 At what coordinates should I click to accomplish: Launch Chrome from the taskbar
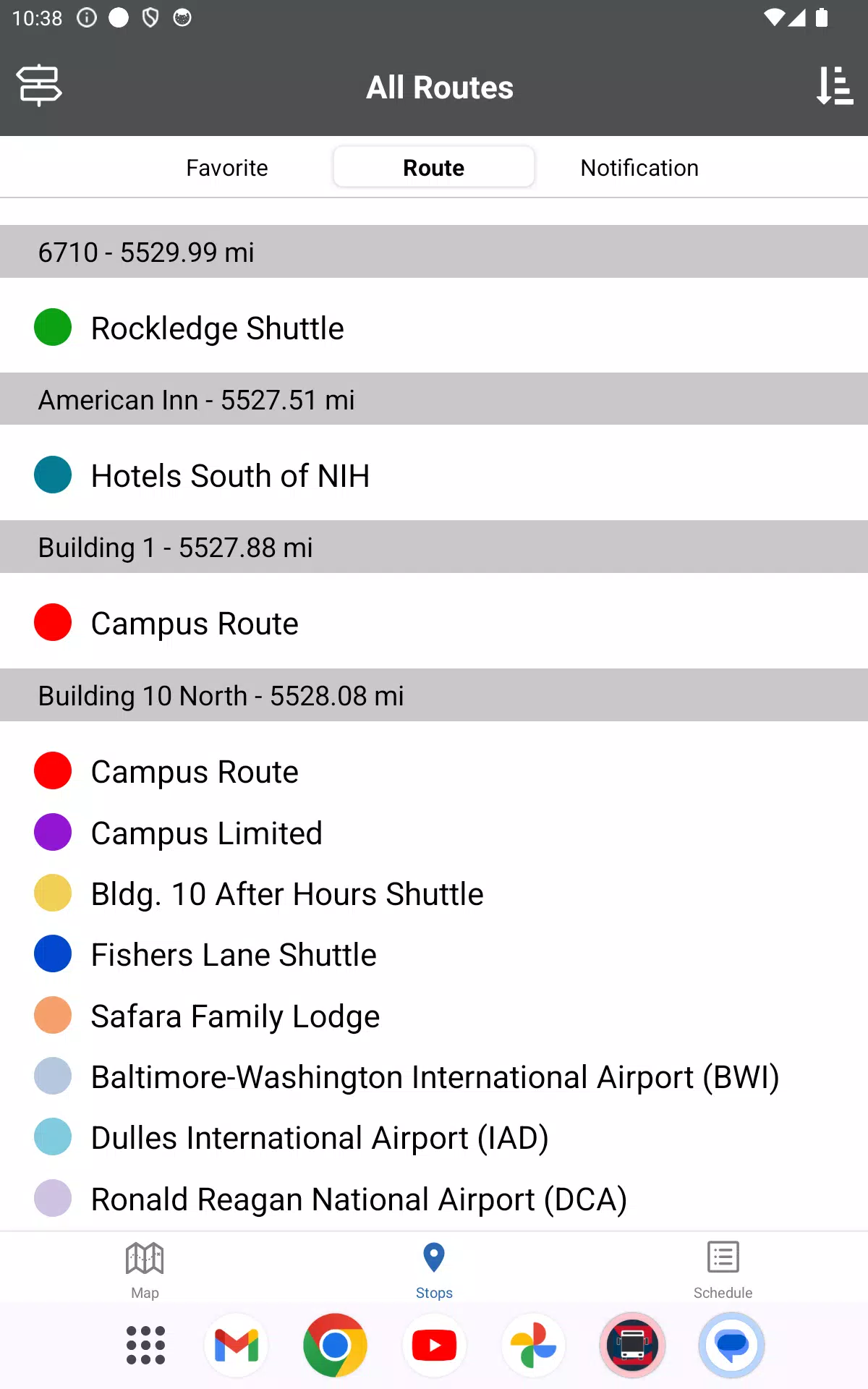click(335, 1346)
